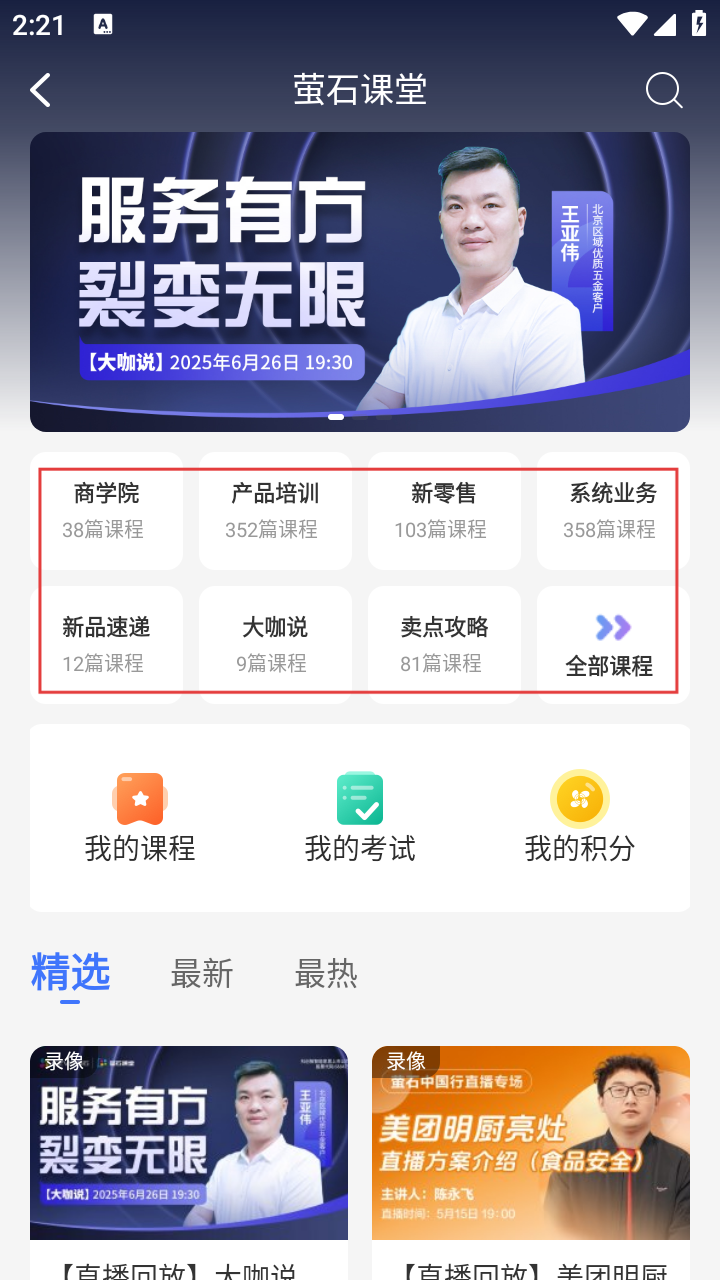Viewport: 720px width, 1280px height.
Task: Open the search icon
Action: pyautogui.click(x=663, y=90)
